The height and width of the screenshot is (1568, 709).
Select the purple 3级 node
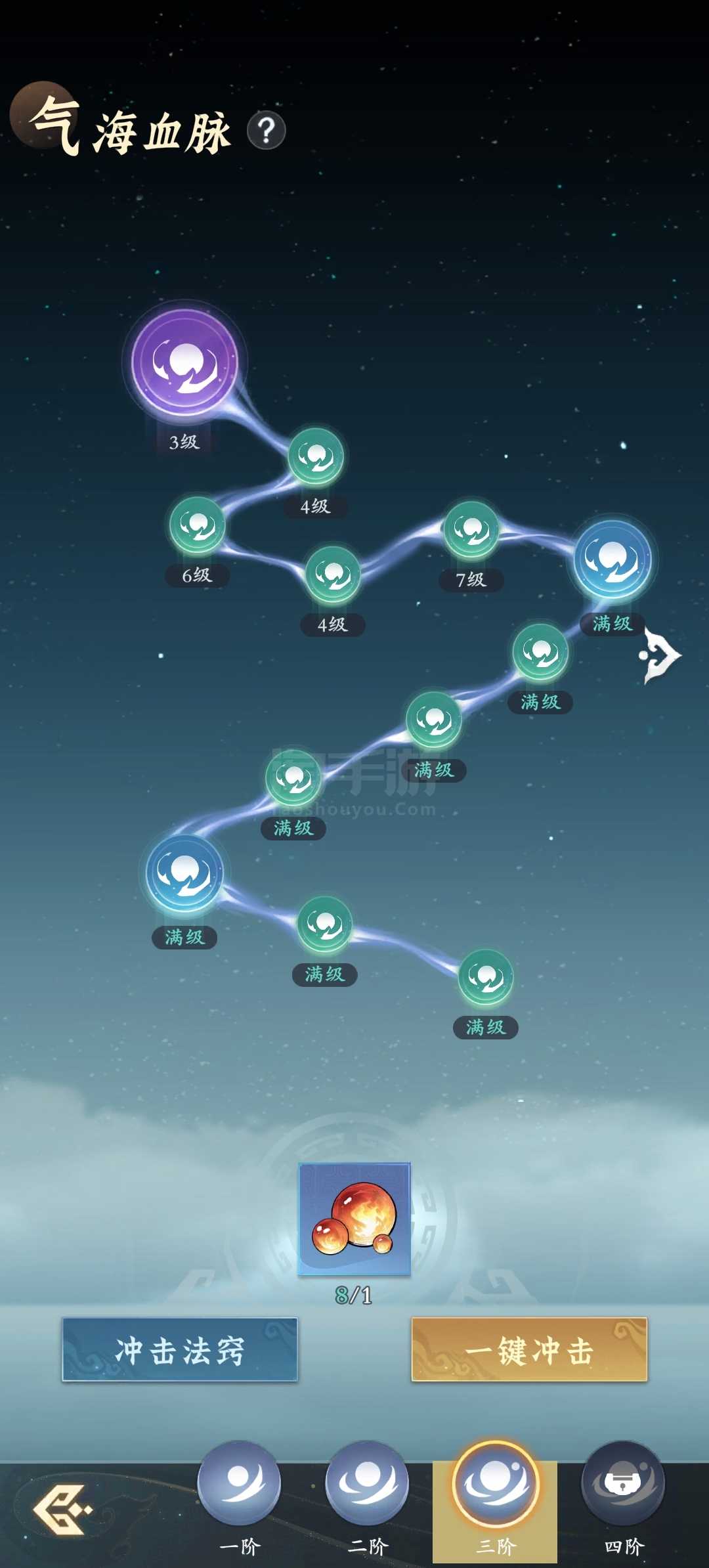[184, 362]
